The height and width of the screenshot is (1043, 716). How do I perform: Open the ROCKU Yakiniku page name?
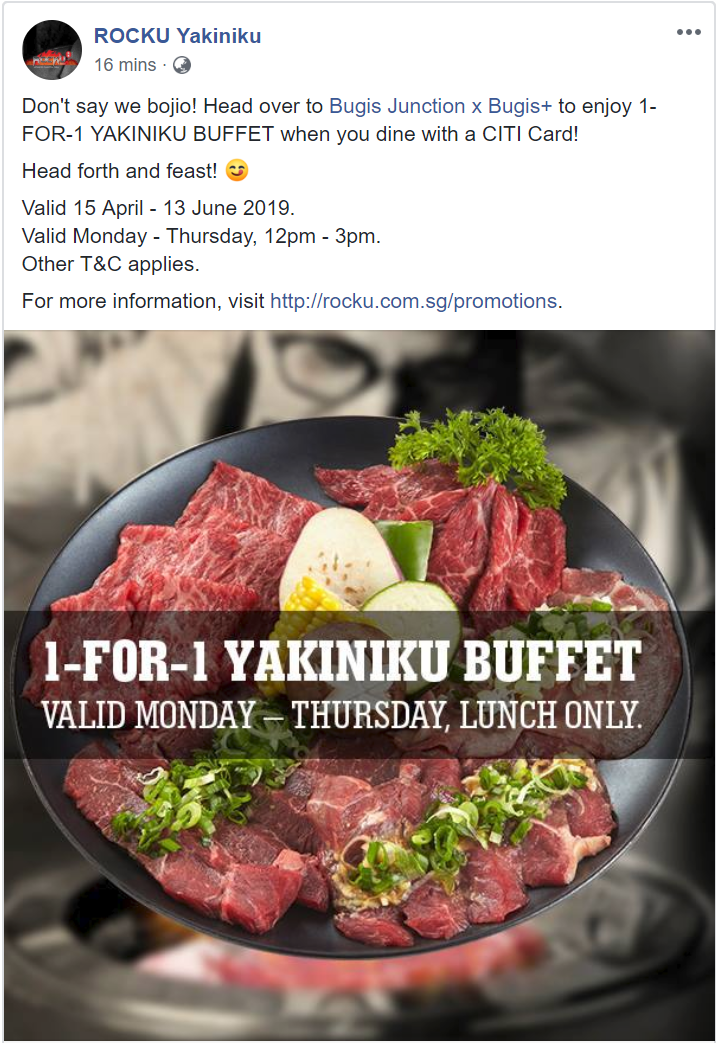177,36
